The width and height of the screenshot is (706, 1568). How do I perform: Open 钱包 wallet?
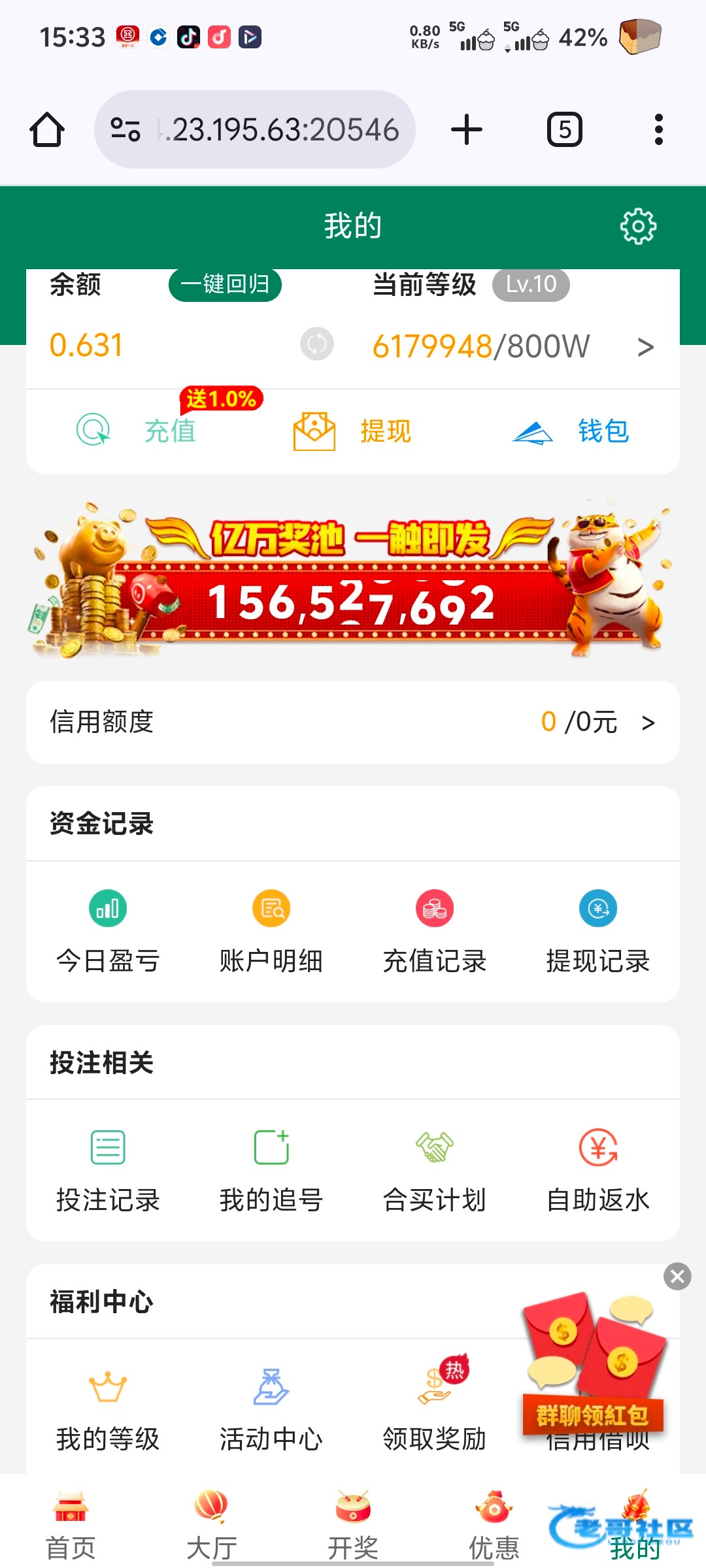[571, 431]
